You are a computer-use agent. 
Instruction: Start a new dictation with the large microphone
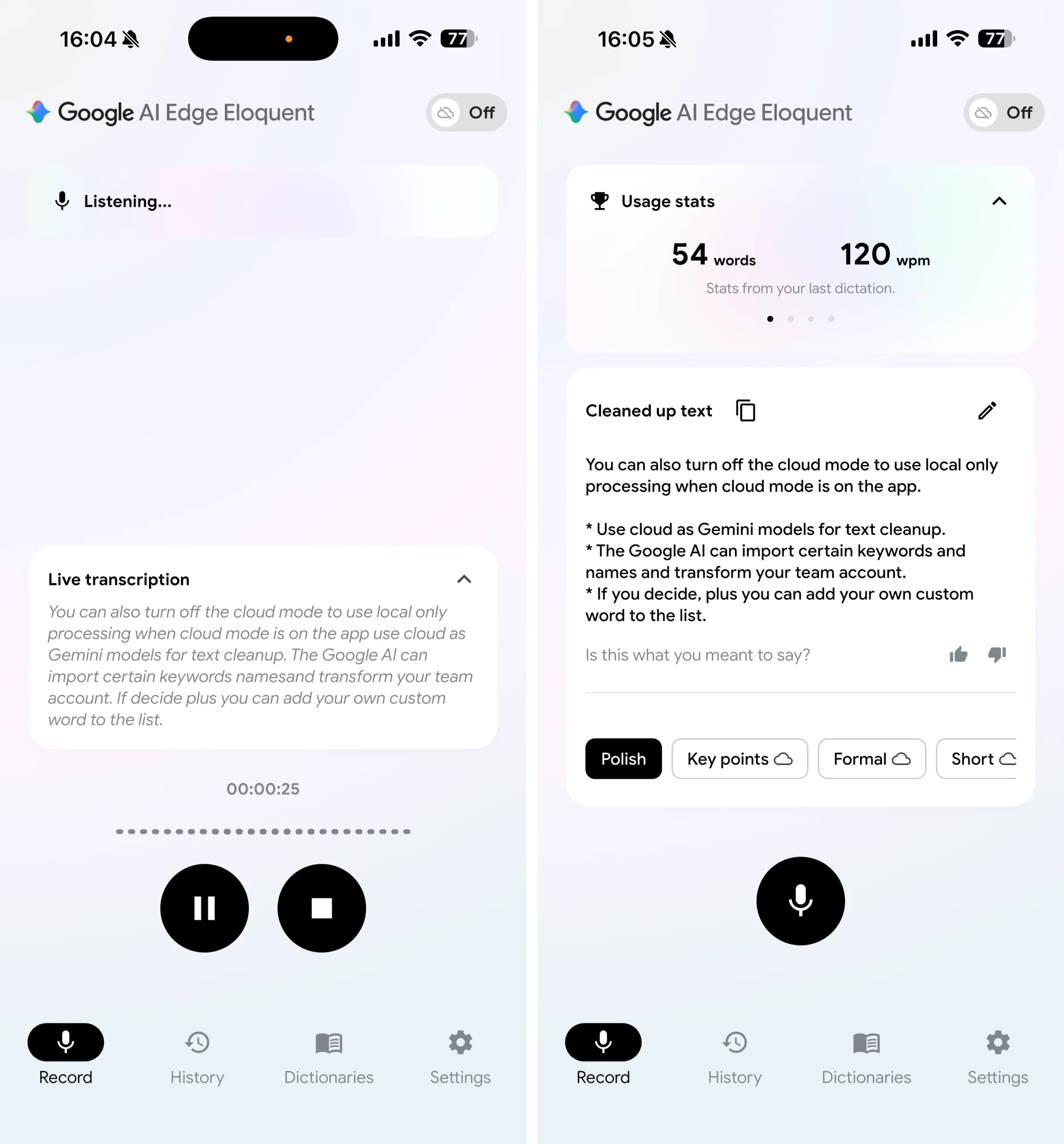coord(800,900)
